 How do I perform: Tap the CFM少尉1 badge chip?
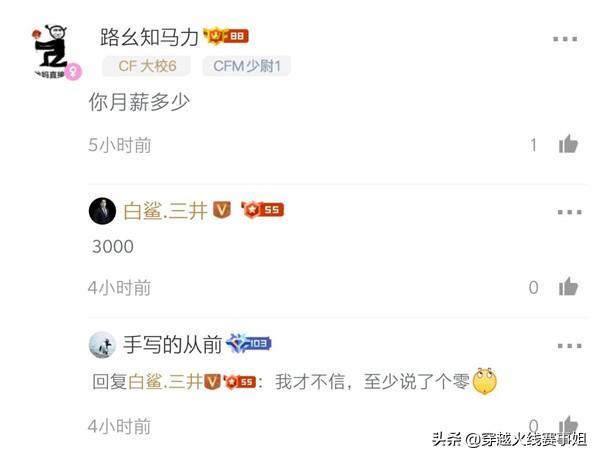click(246, 66)
